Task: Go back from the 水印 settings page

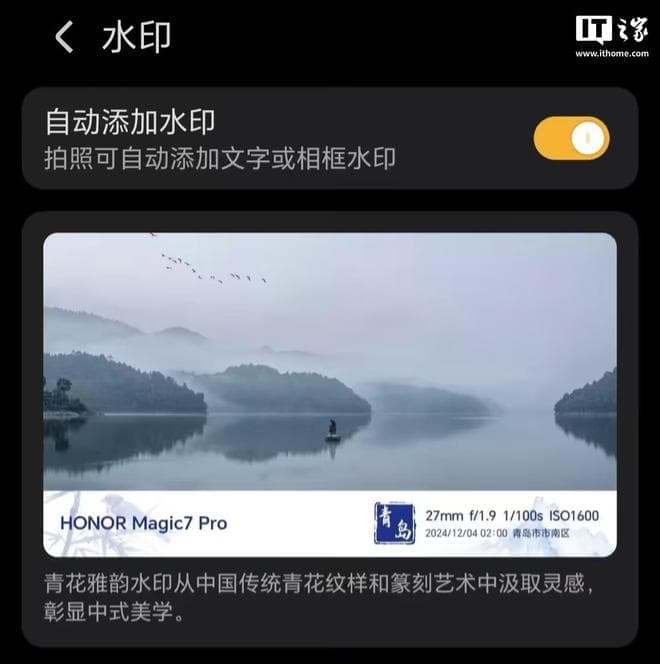Action: (64, 38)
